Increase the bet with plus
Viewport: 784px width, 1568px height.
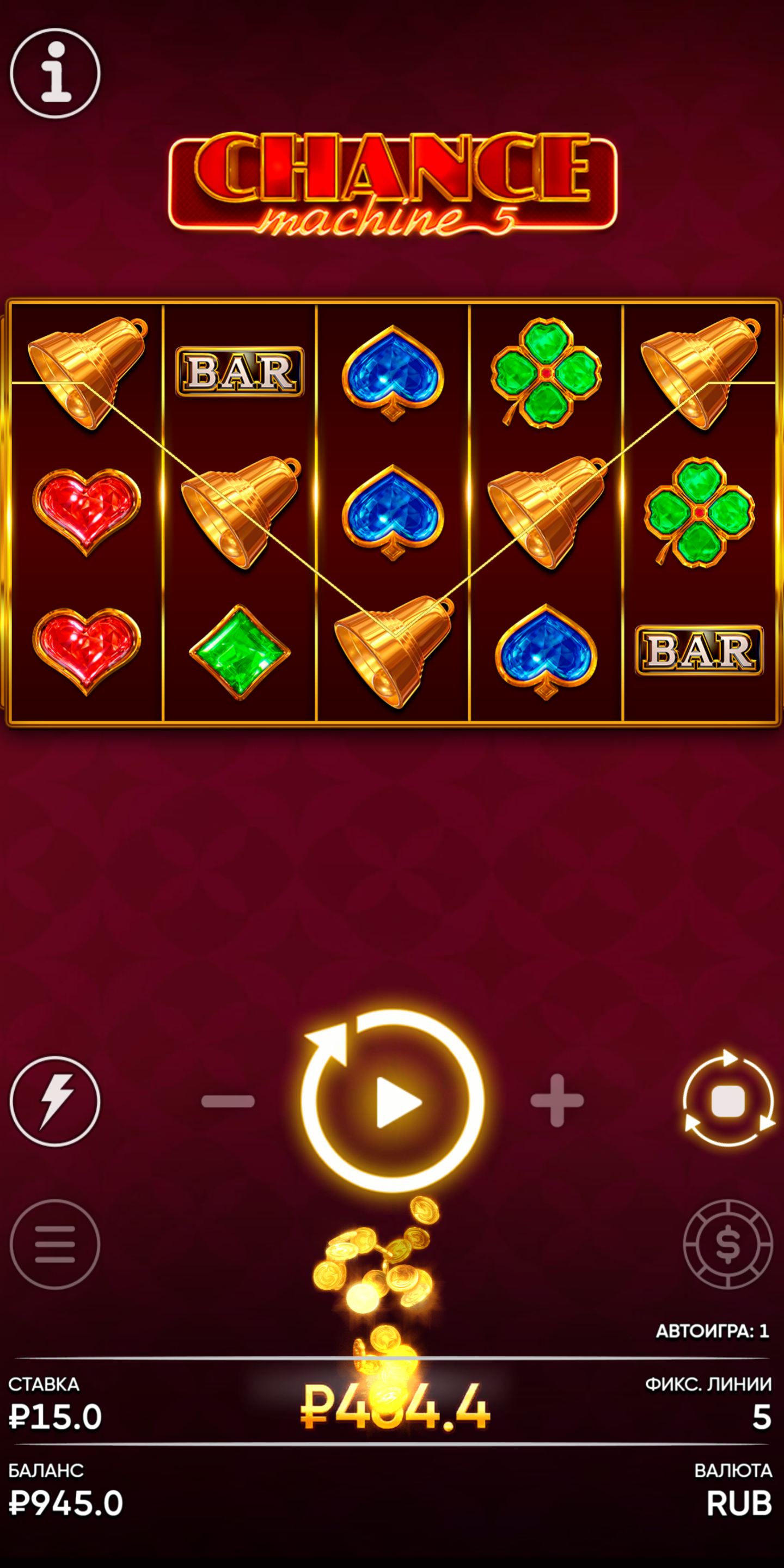click(557, 1101)
